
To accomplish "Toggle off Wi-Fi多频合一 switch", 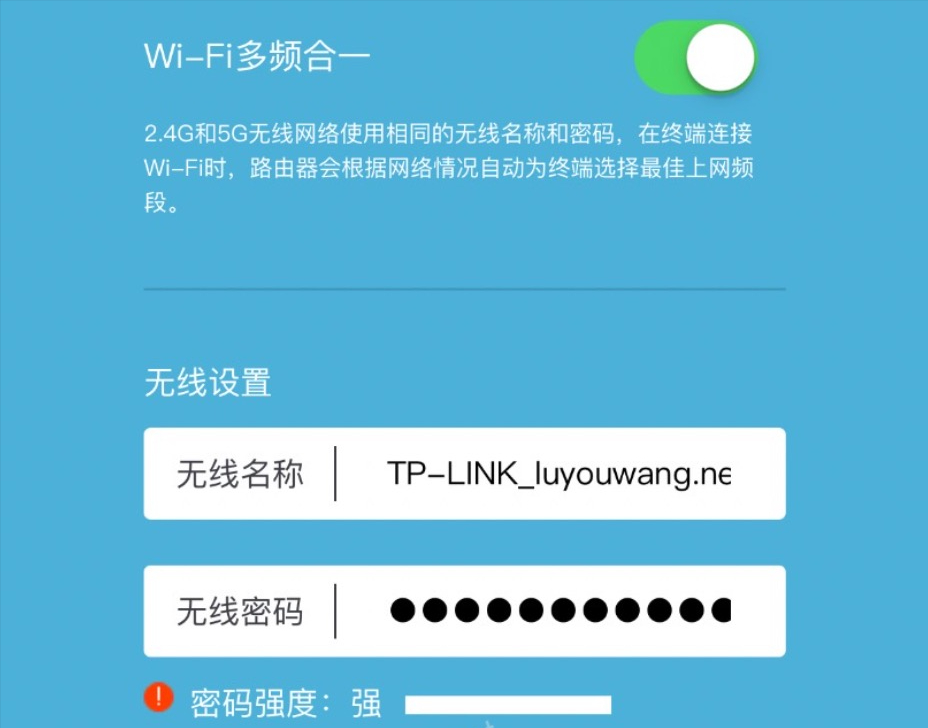I will (x=696, y=55).
